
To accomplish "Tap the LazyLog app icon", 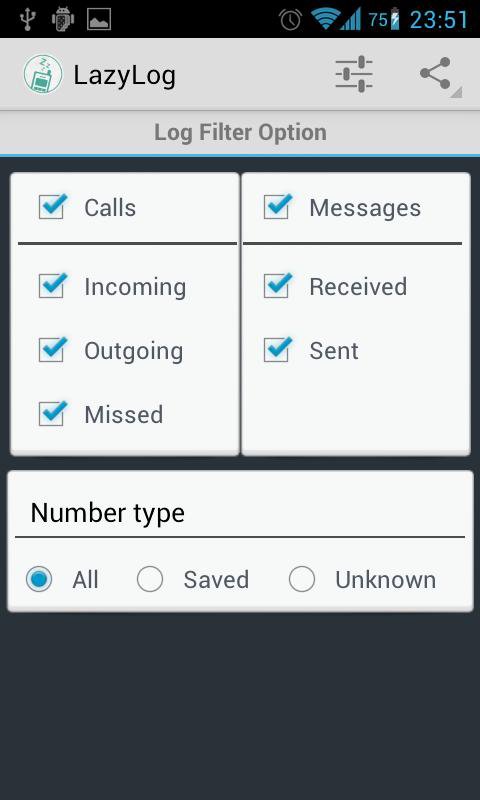I will point(43,74).
